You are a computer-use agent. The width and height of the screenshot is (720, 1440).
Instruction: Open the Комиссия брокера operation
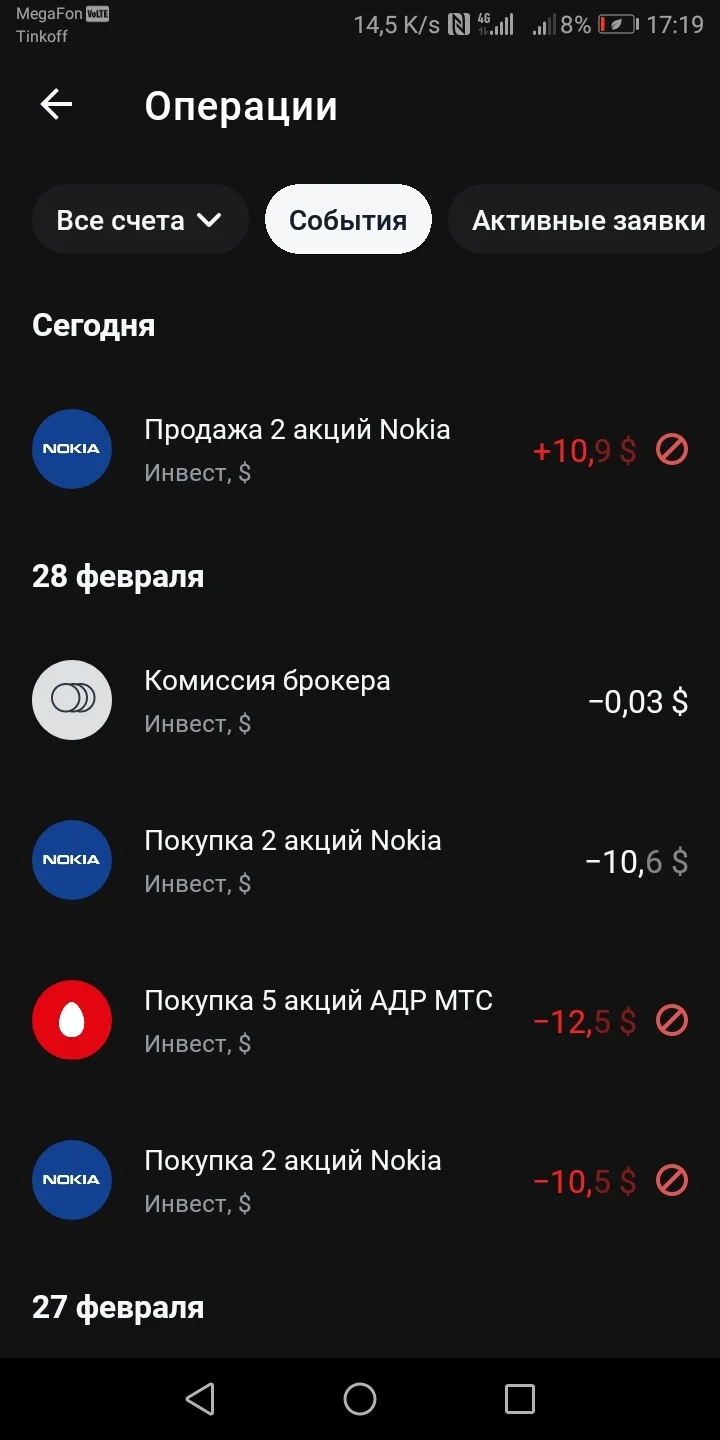[x=360, y=700]
